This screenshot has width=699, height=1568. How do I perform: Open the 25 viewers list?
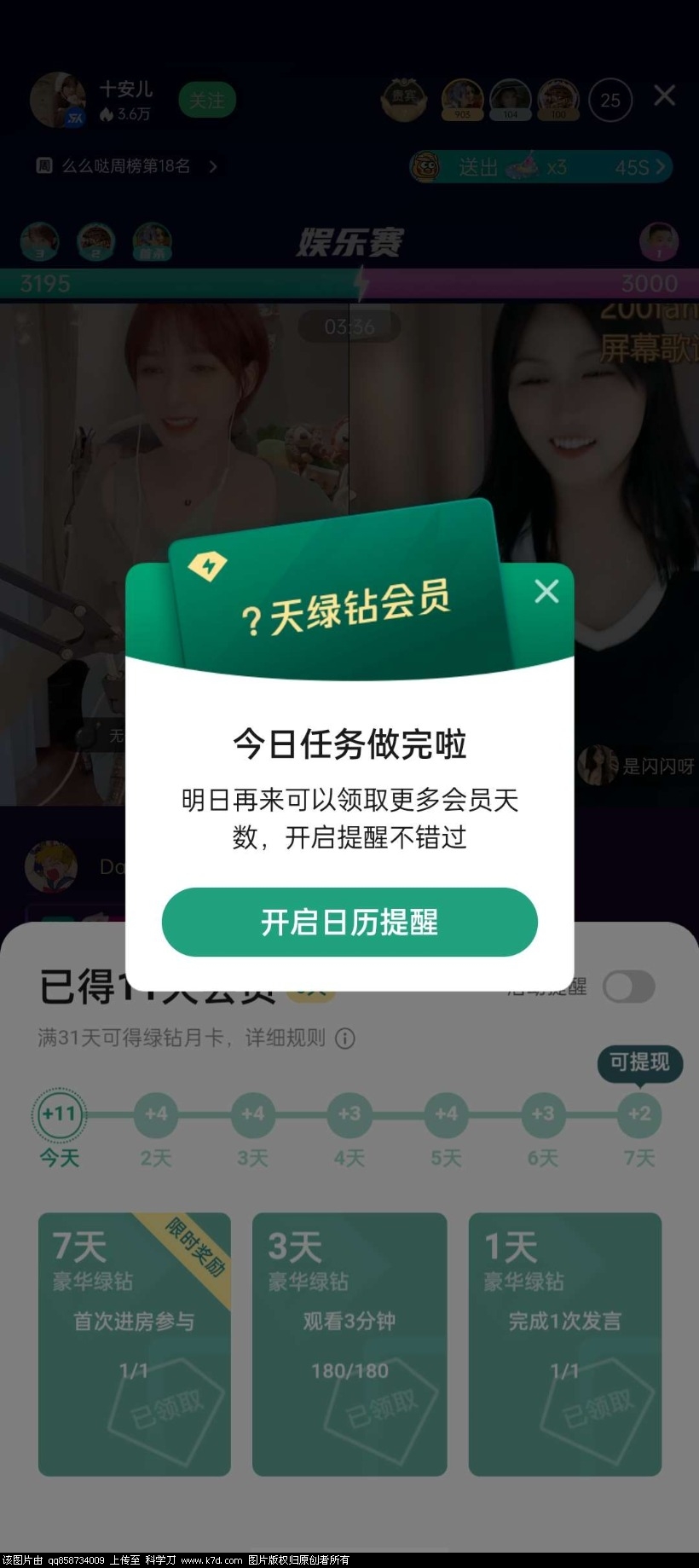coord(610,101)
